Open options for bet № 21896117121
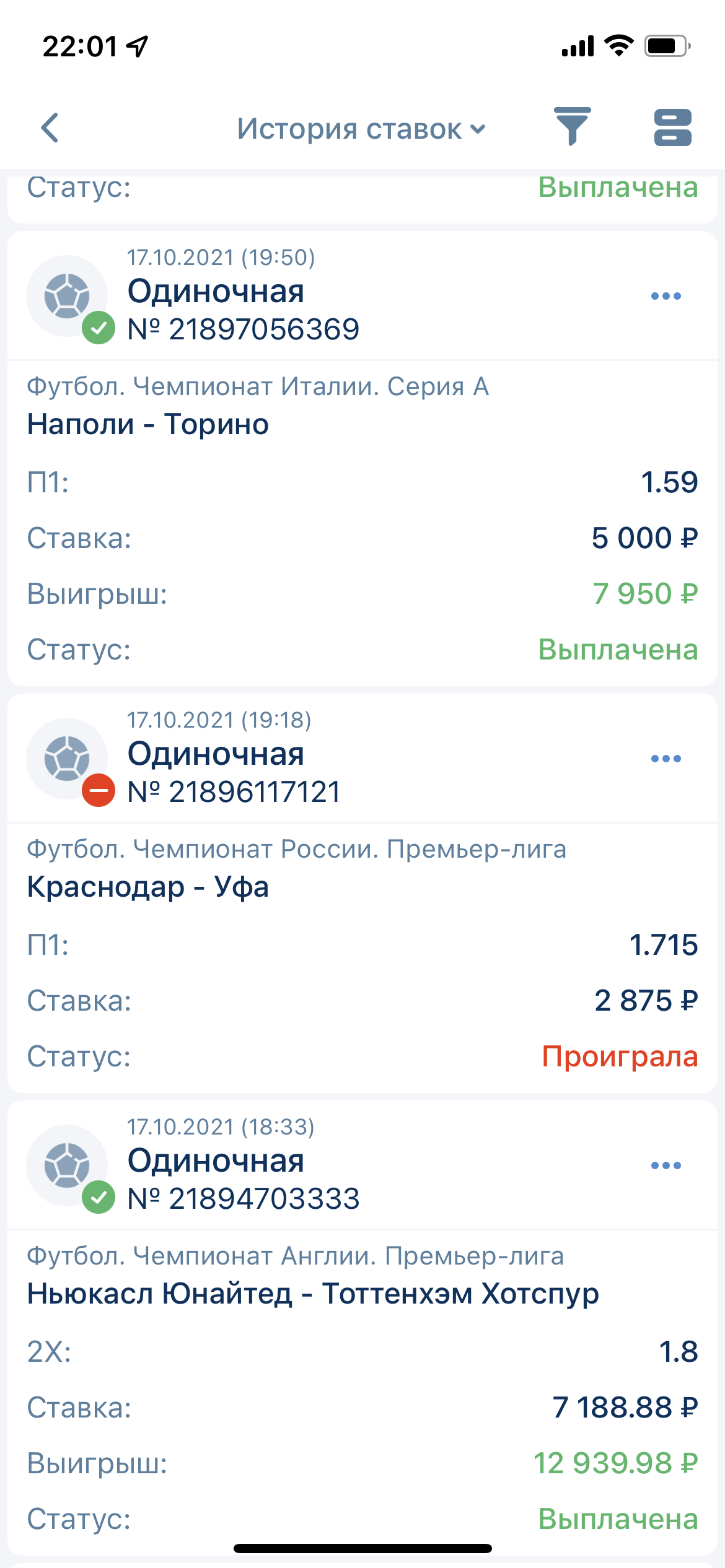Viewport: 725px width, 1568px height. [666, 759]
